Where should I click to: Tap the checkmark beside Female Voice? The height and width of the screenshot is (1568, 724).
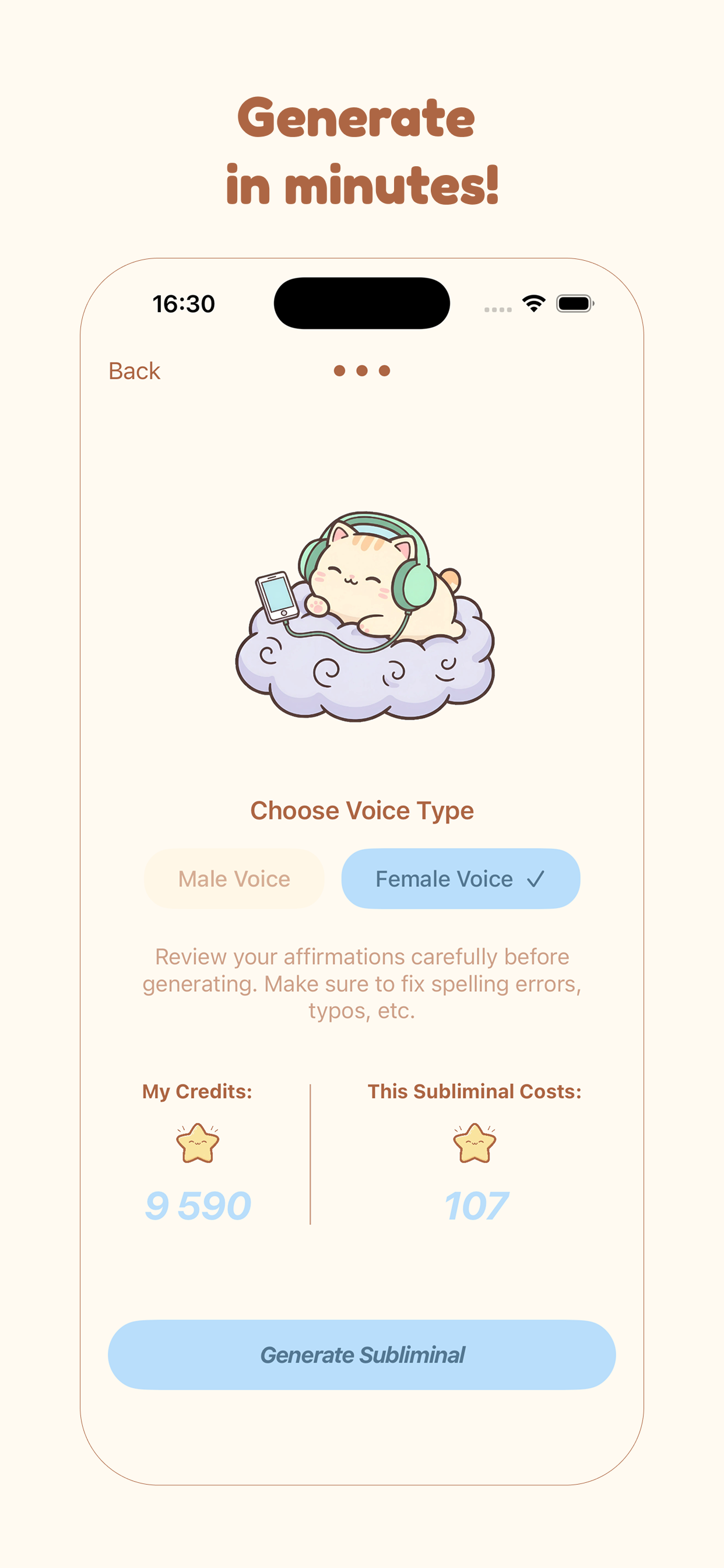point(536,878)
